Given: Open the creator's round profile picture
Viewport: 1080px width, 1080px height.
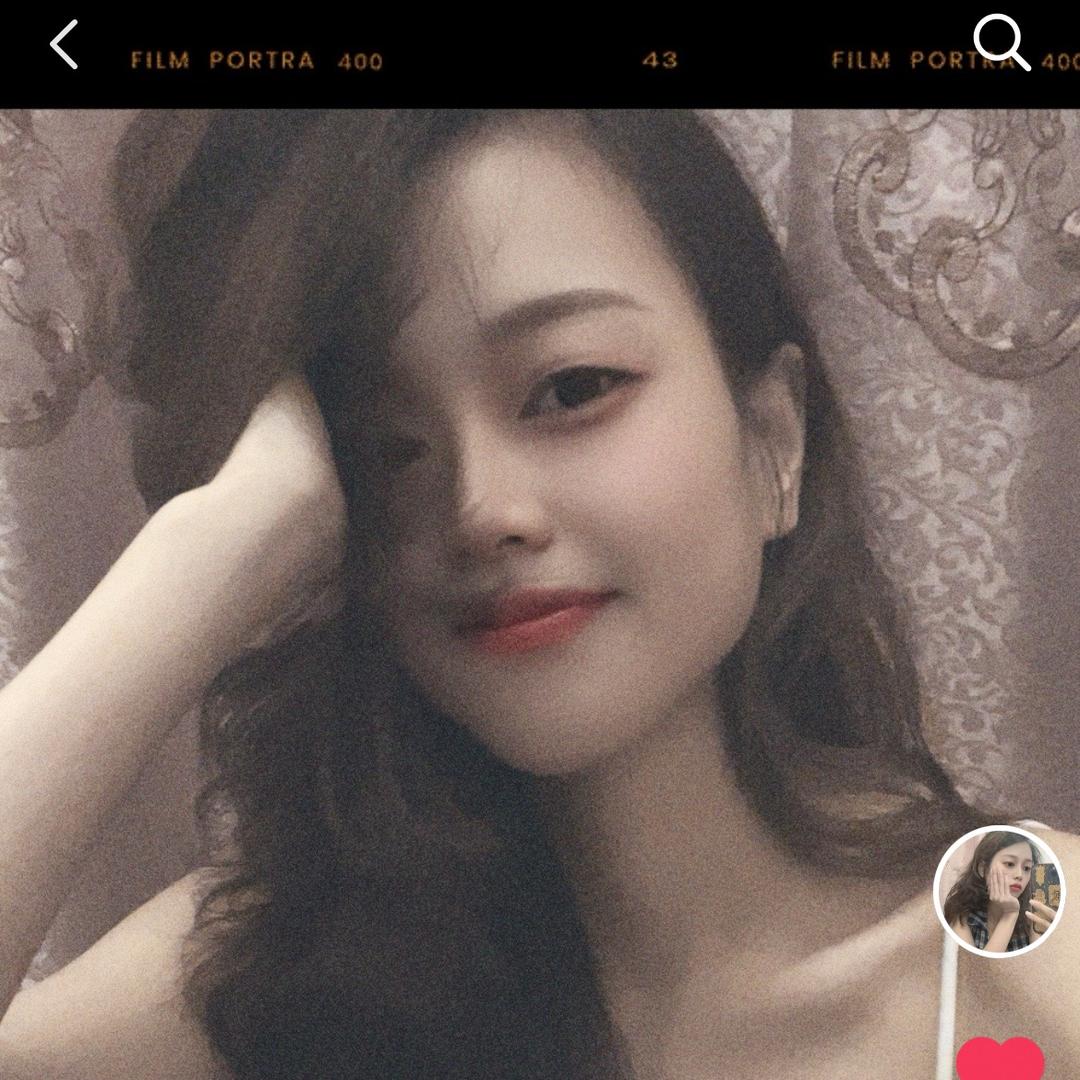Looking at the screenshot, I should [x=999, y=891].
